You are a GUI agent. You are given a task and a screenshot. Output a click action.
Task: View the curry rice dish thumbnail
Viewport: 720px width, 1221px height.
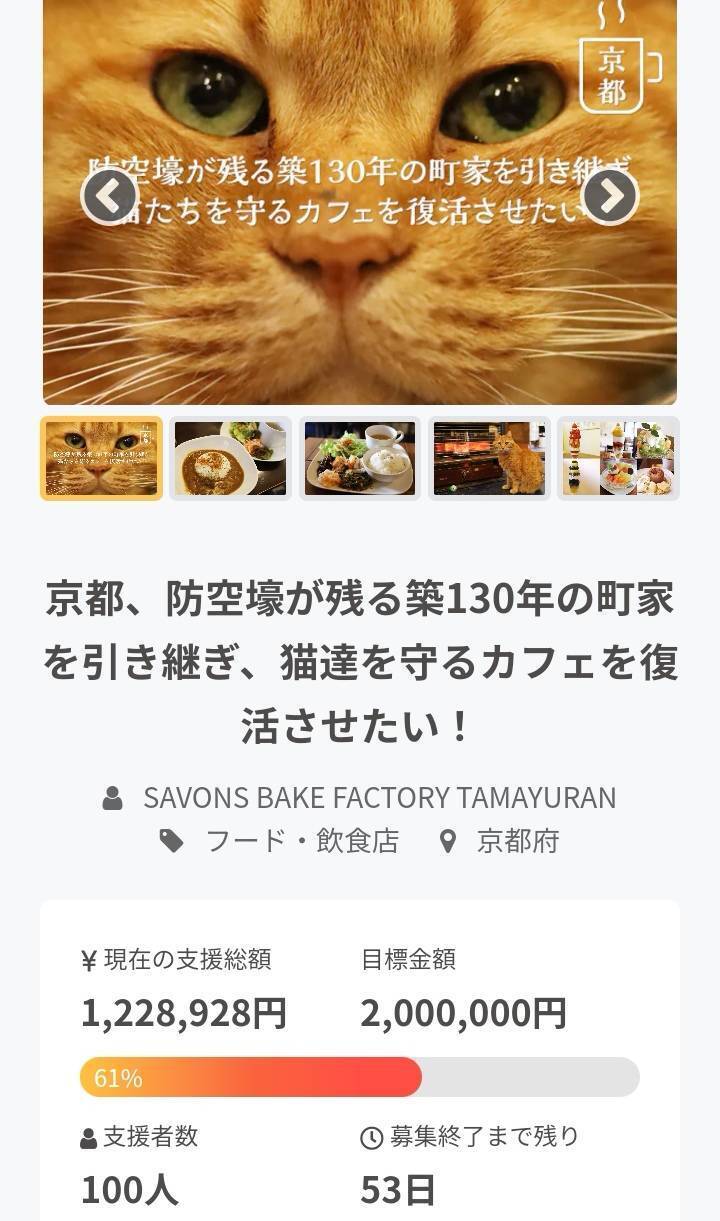click(x=230, y=458)
